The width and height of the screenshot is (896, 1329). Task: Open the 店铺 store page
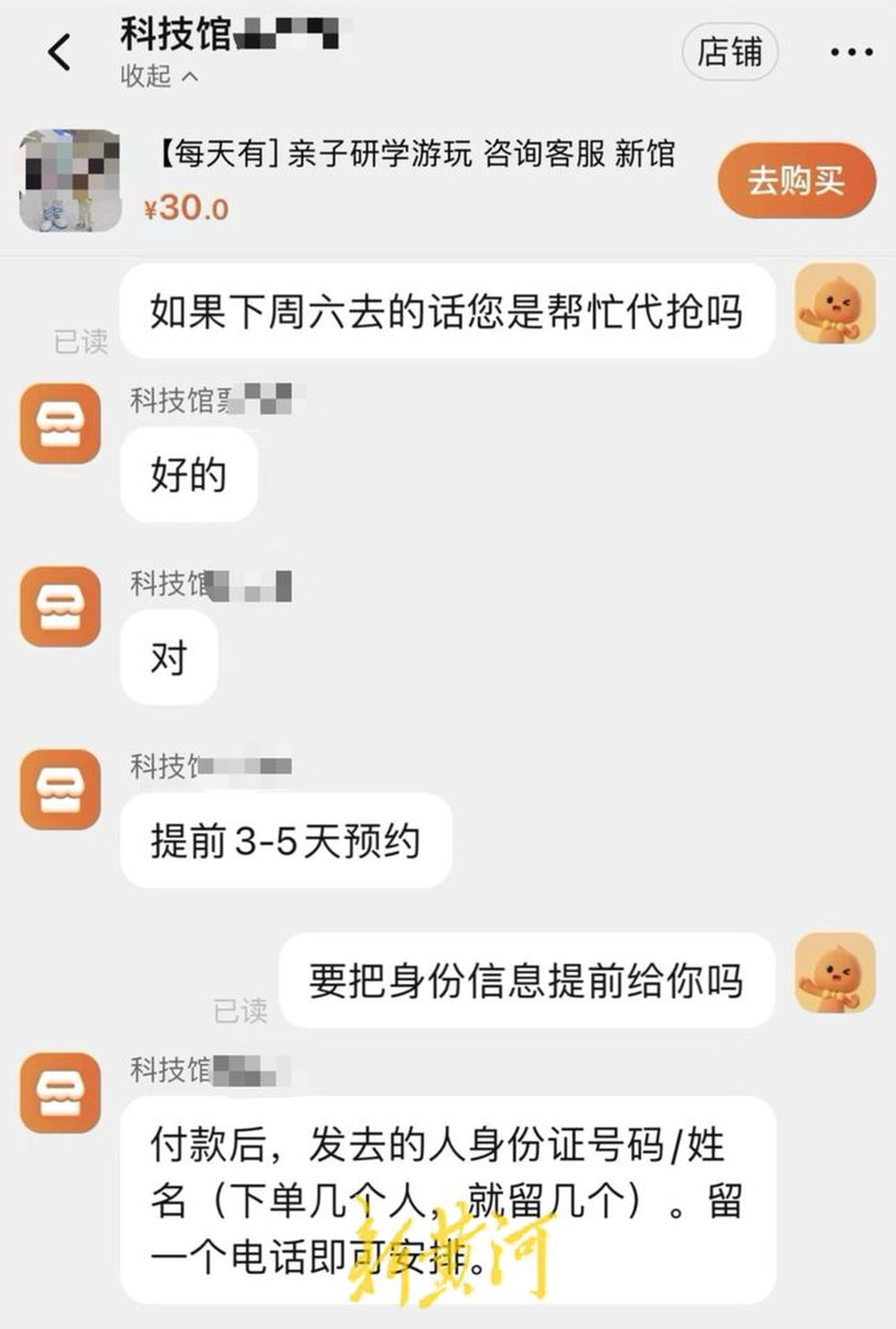(x=729, y=52)
